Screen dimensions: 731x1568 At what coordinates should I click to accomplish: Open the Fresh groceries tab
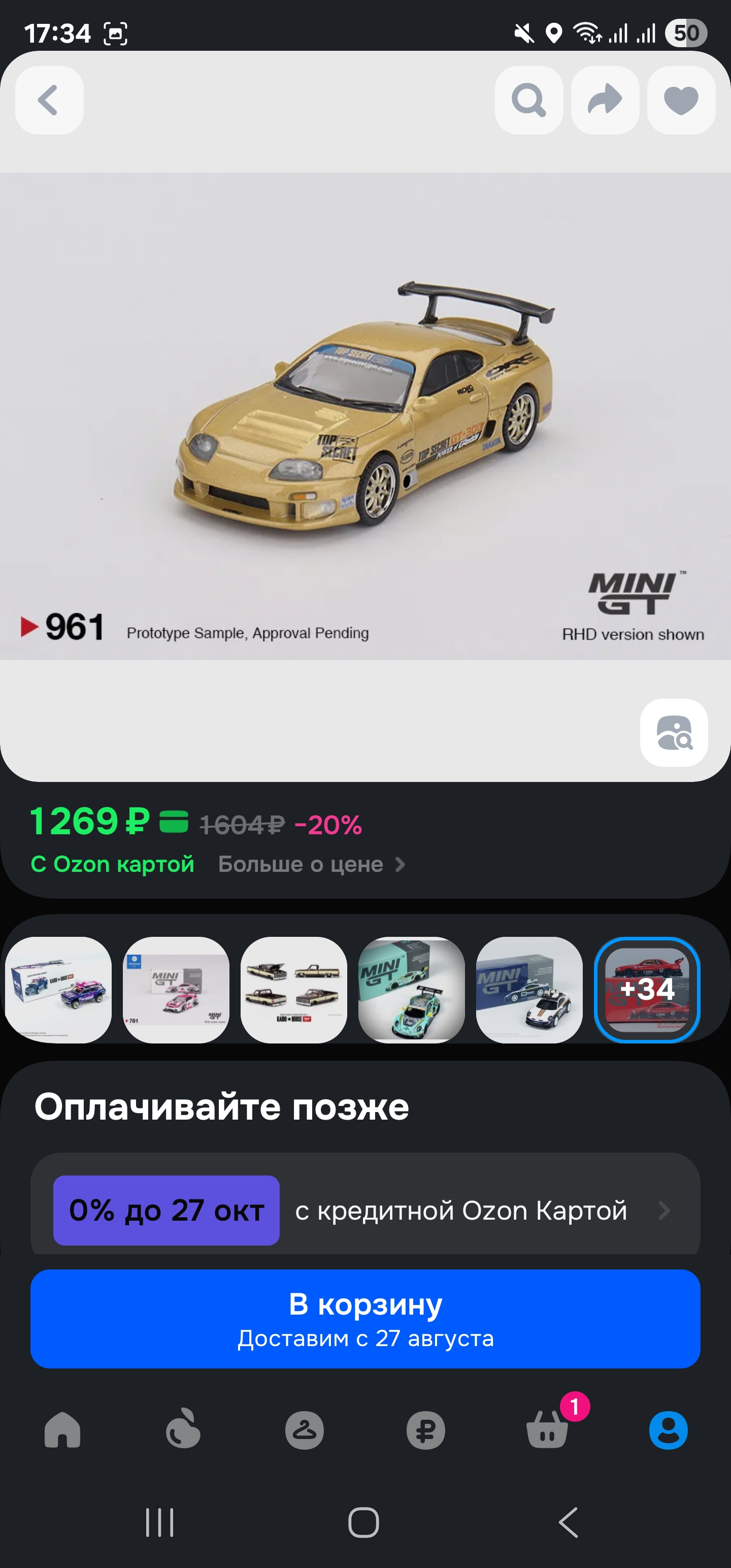point(183,1430)
